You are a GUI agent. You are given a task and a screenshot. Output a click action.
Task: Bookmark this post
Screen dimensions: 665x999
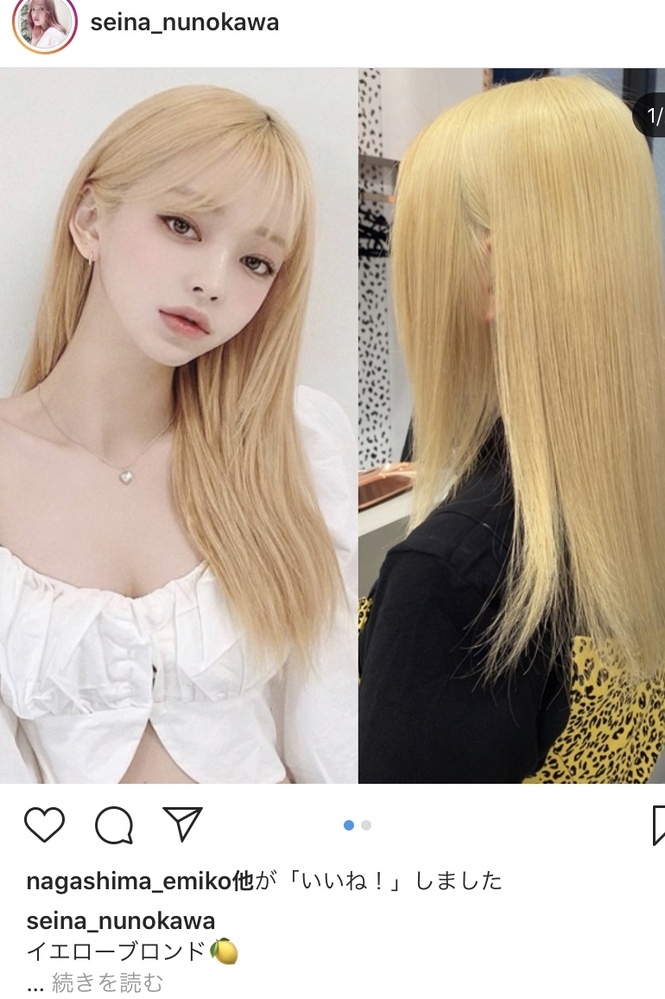(657, 825)
